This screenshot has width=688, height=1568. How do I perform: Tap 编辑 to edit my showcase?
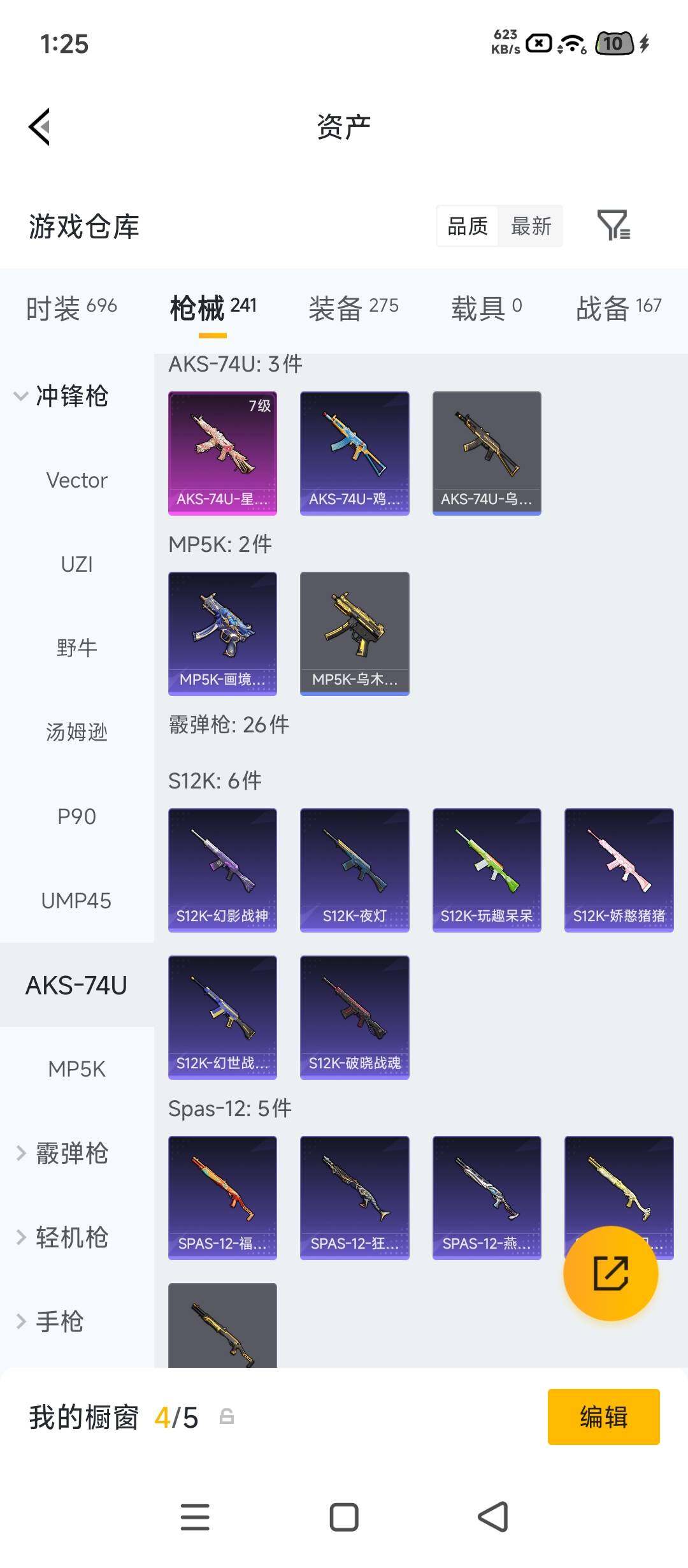pos(603,1417)
